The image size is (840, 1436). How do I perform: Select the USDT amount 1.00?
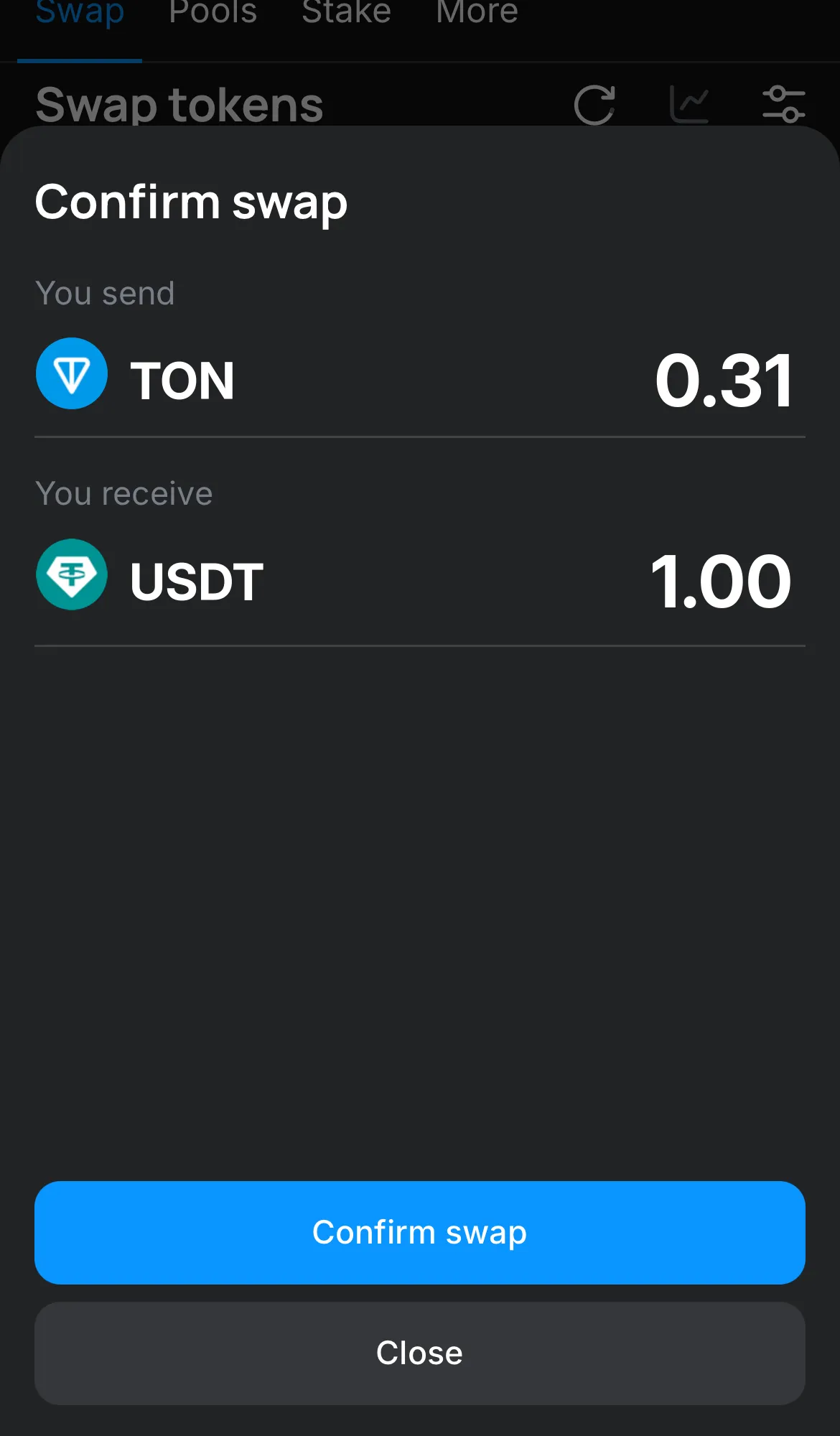point(721,582)
